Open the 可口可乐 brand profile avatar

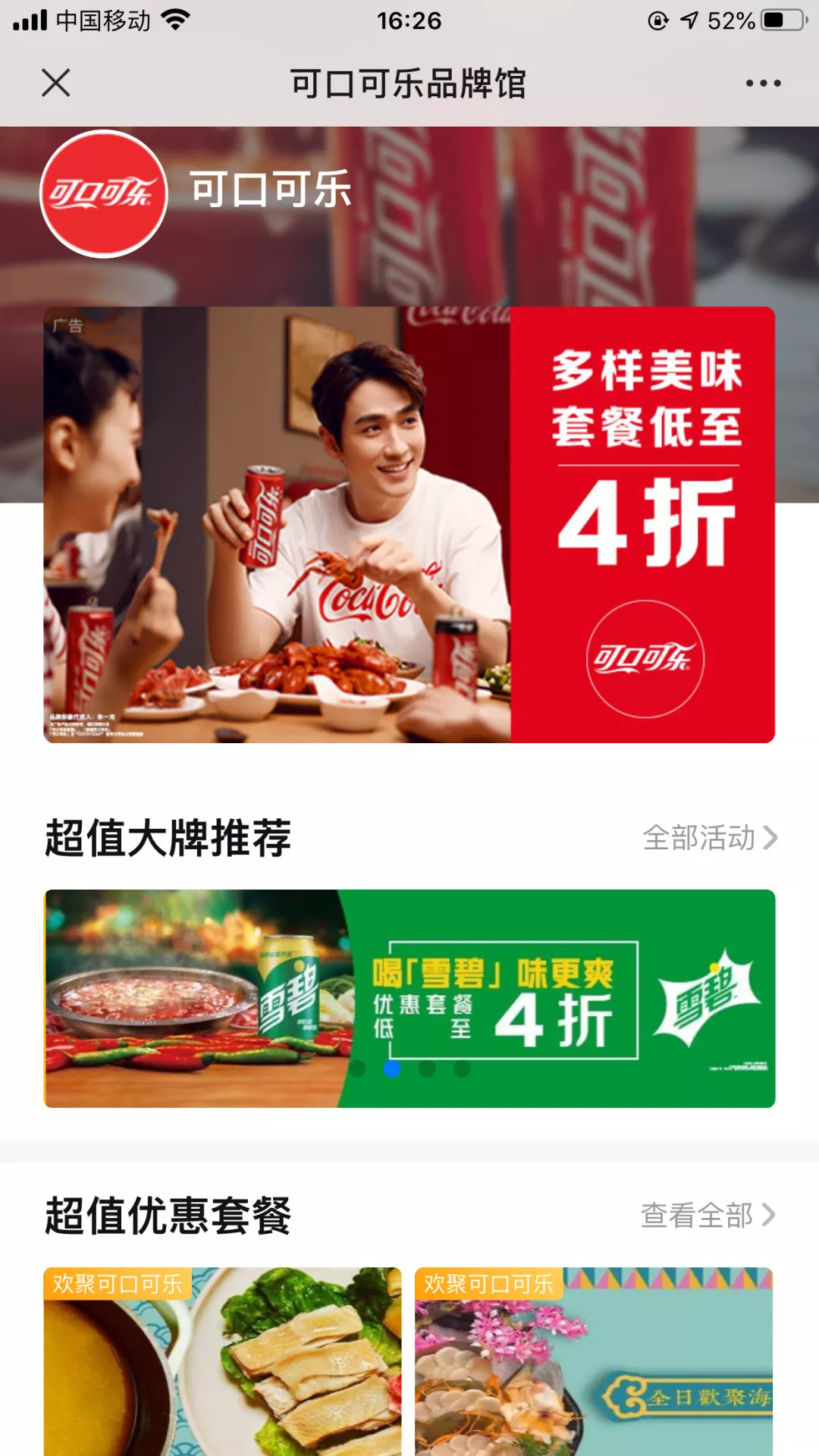click(104, 193)
